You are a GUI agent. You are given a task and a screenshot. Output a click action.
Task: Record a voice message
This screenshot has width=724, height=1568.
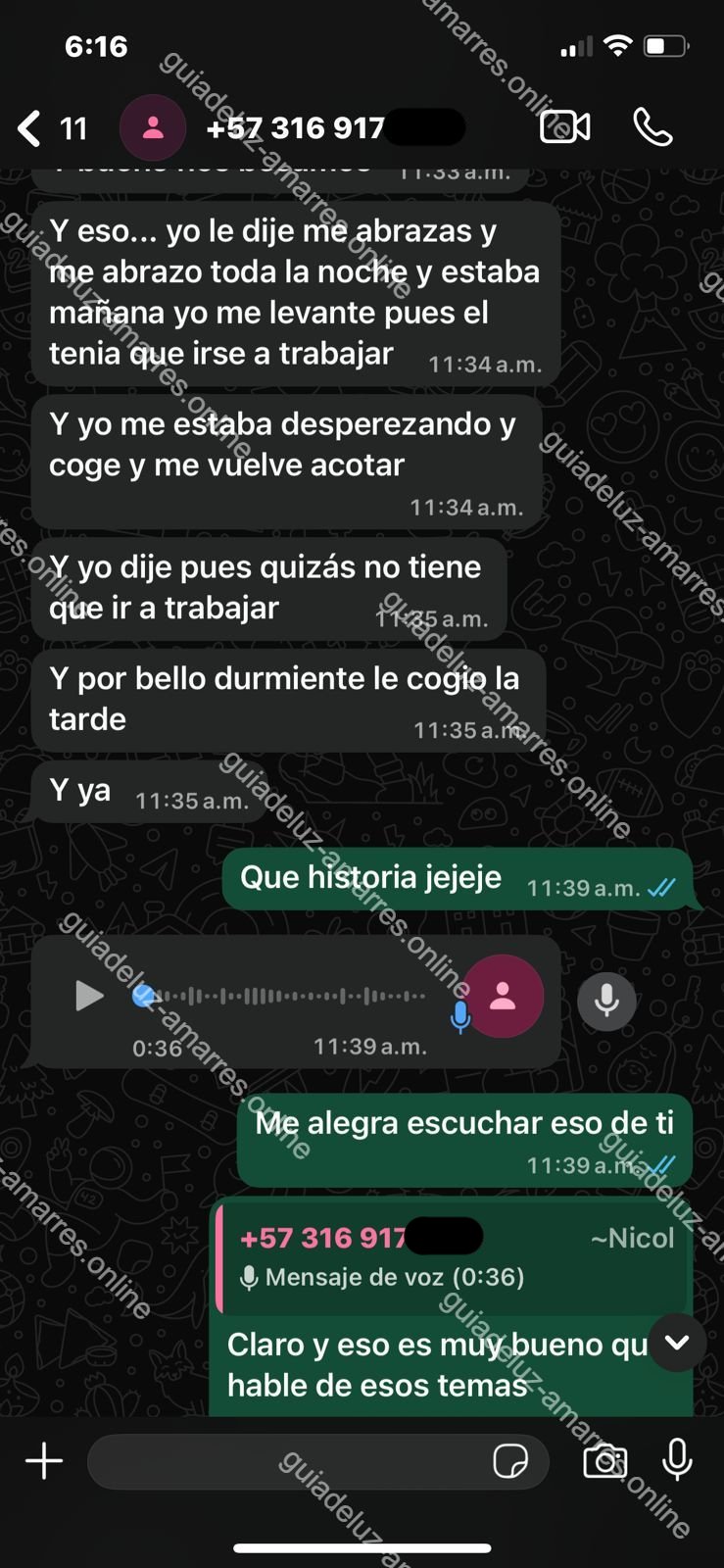pyautogui.click(x=677, y=1460)
